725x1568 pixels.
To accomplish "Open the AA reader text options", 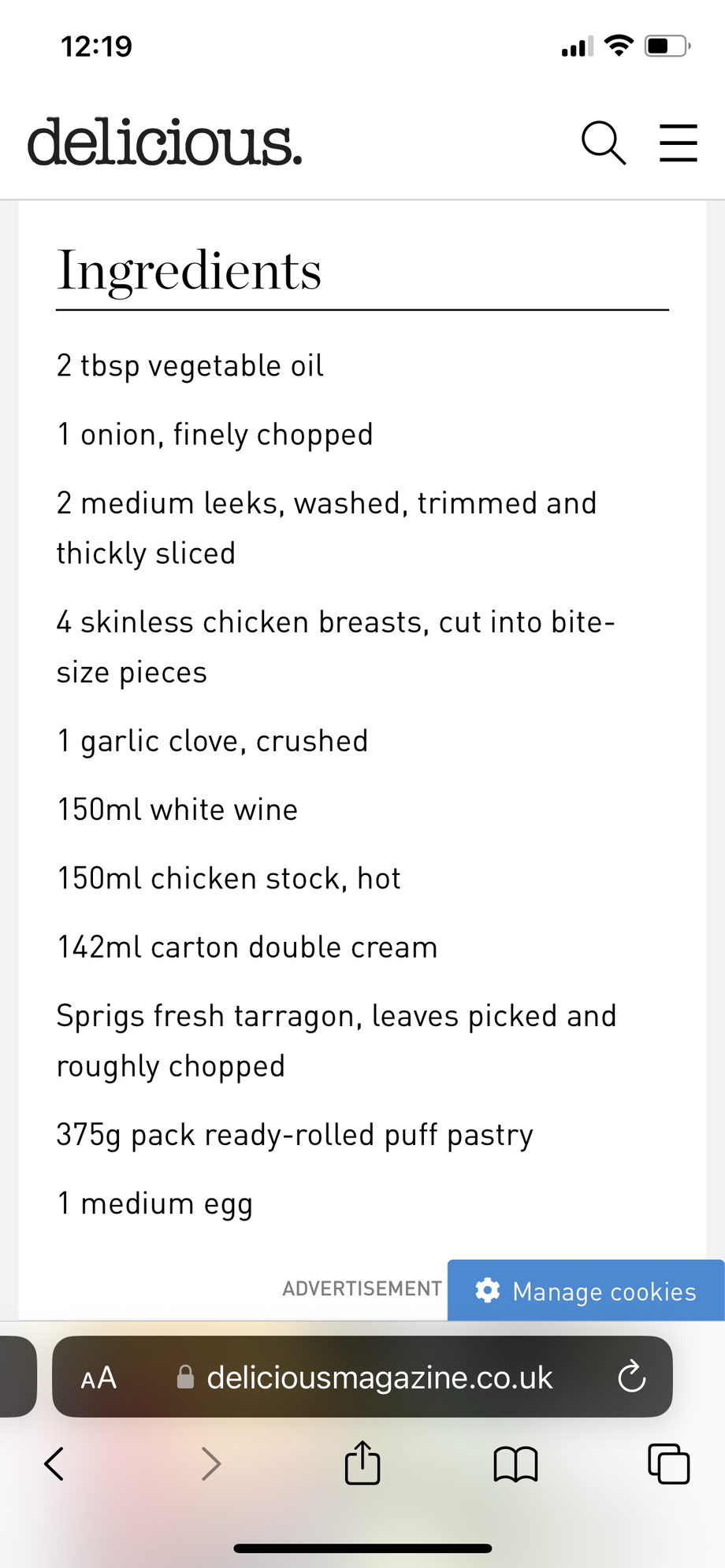I will 99,1378.
